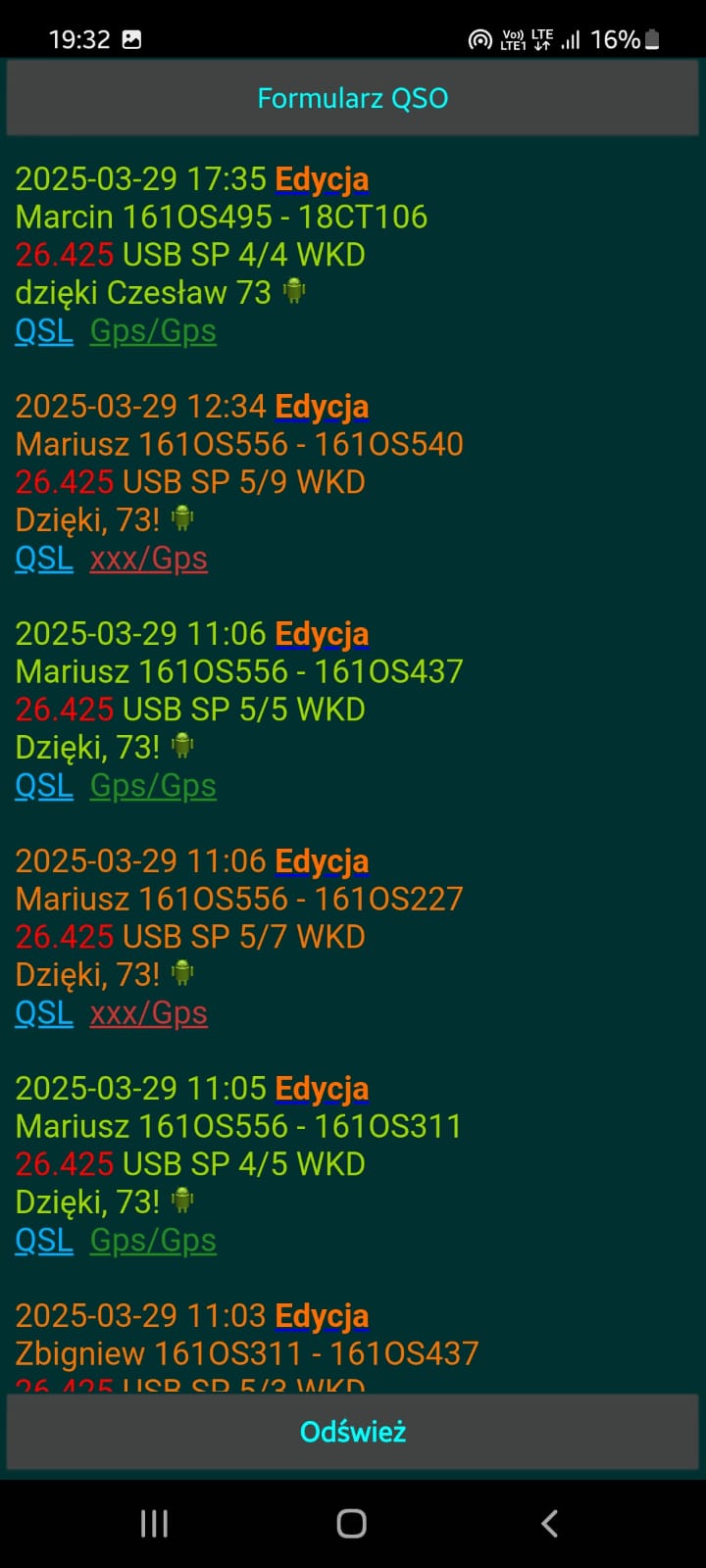
Task: Edit the 12:34 entry with 161OS540
Action: (x=322, y=407)
